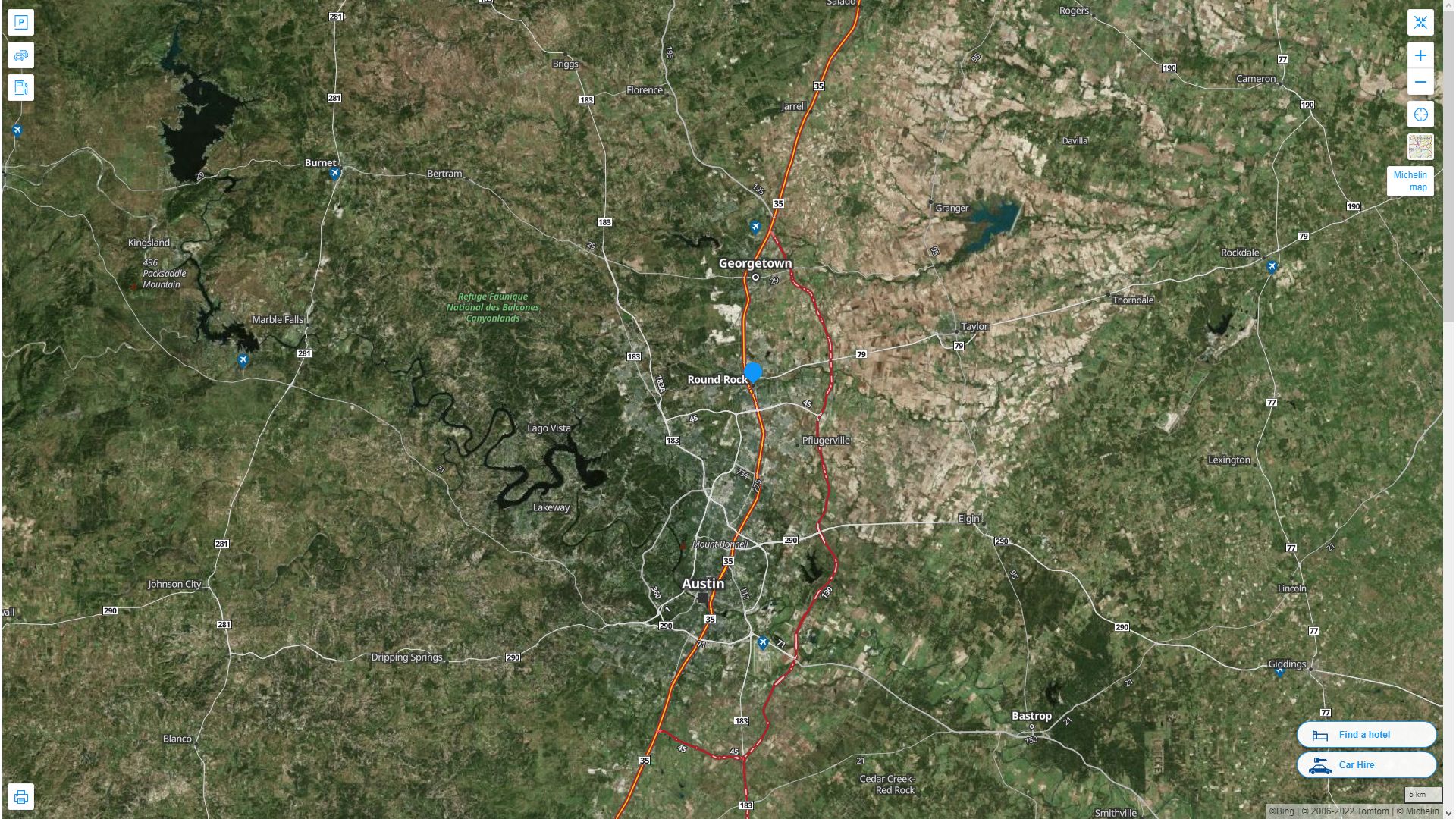Open the Car Hire option

[x=1366, y=765]
